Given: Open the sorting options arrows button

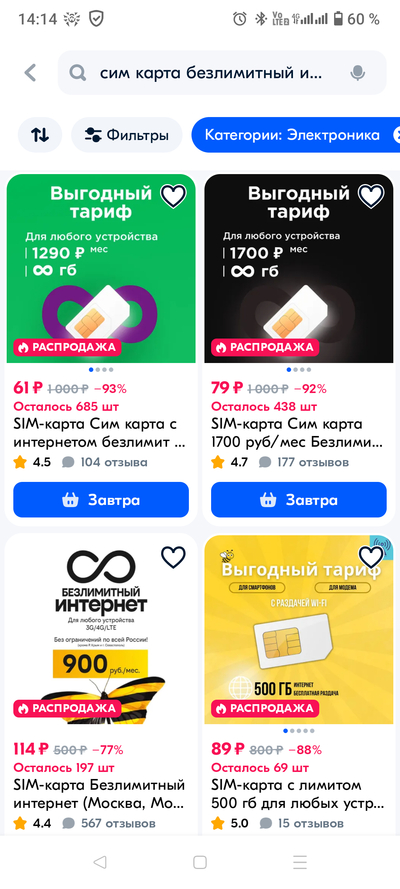Looking at the screenshot, I should click(40, 135).
